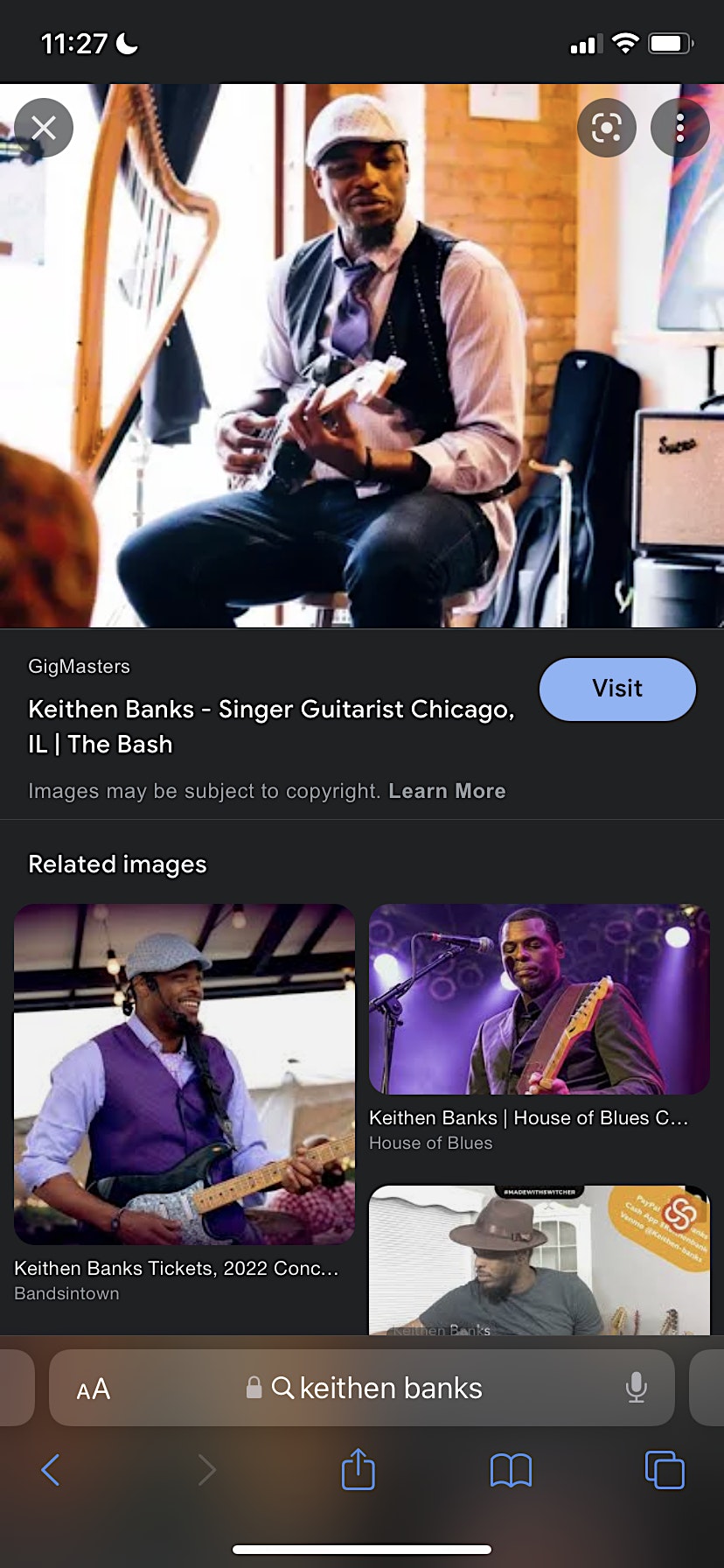This screenshot has width=724, height=1568.
Task: Open the related image with brown hat
Action: click(x=540, y=1260)
